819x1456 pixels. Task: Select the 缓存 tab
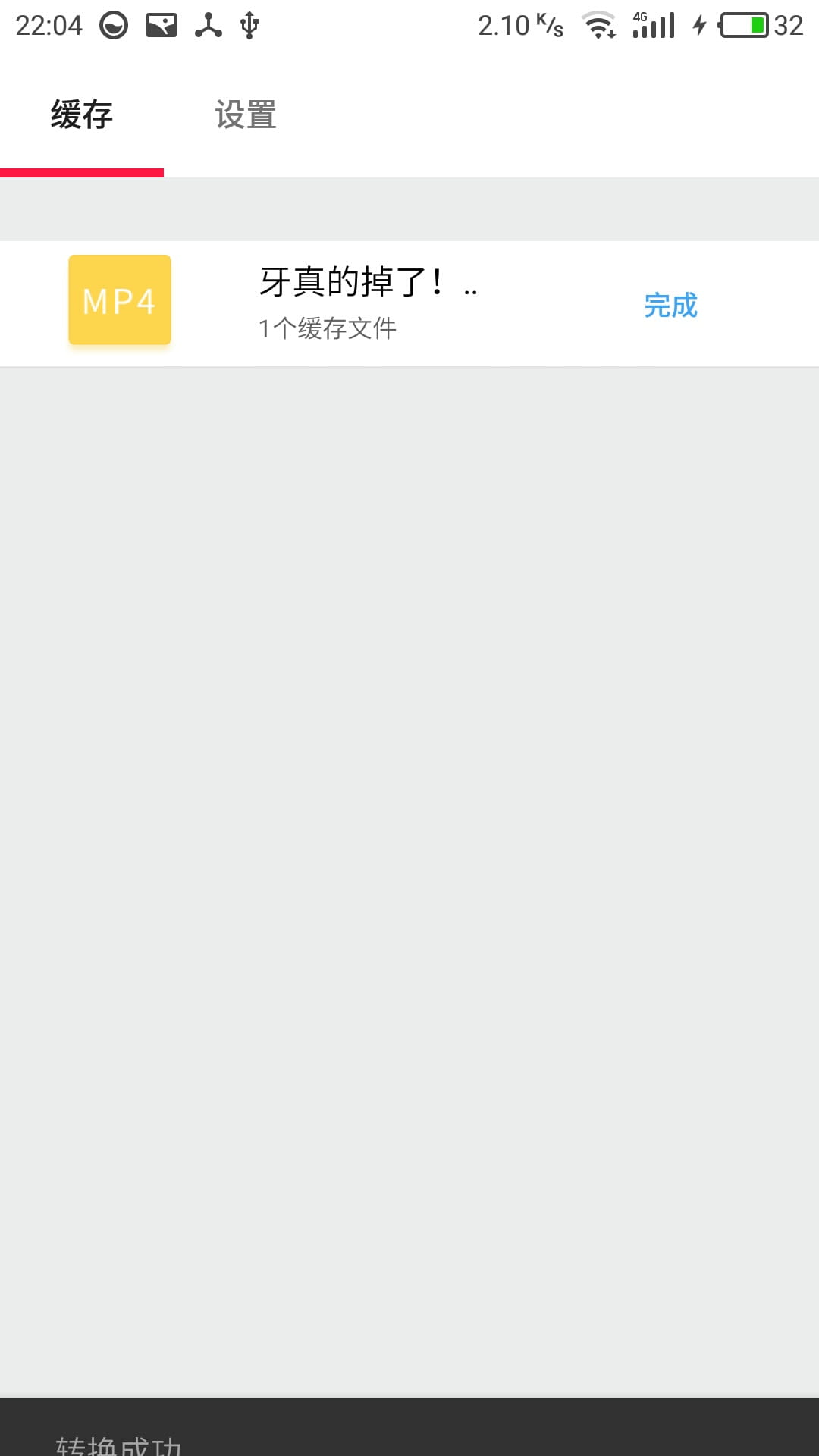point(80,115)
